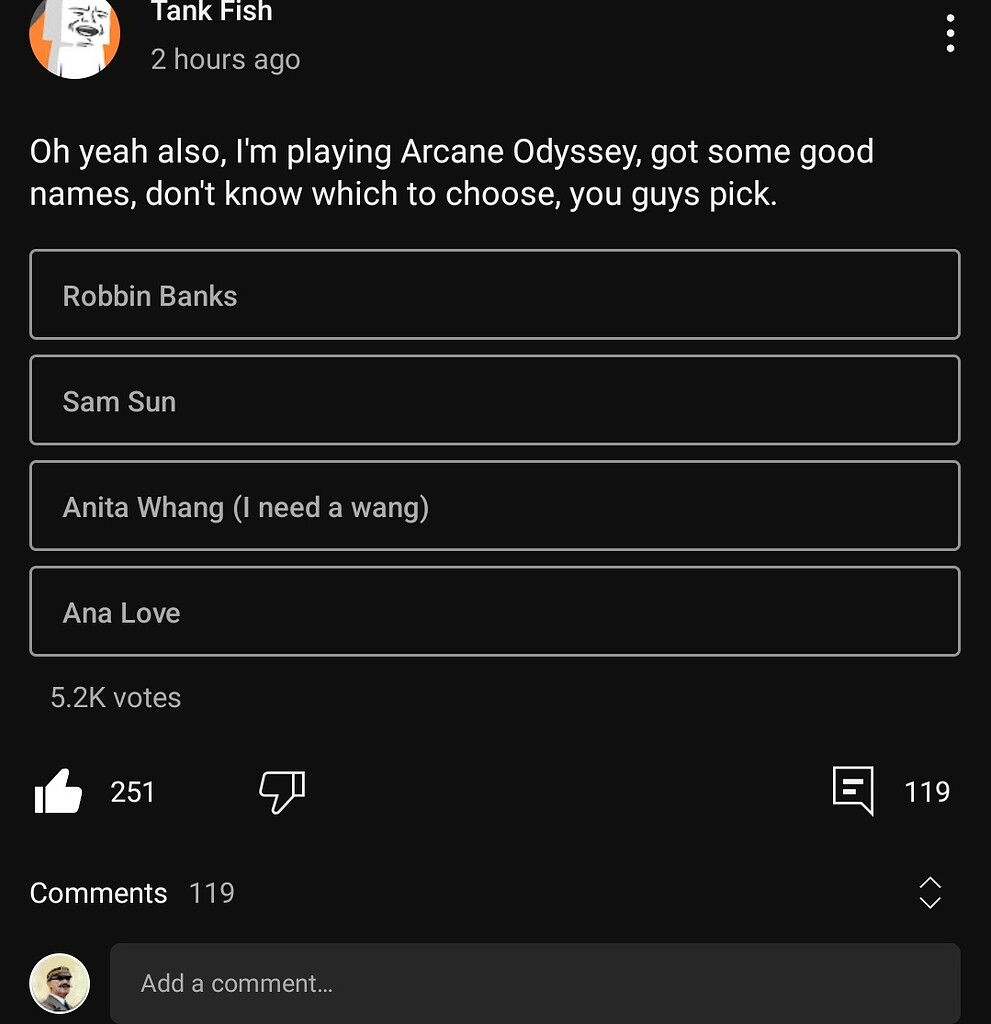Choose Anita Whang (I need a wang)
This screenshot has width=991, height=1024.
tap(494, 506)
